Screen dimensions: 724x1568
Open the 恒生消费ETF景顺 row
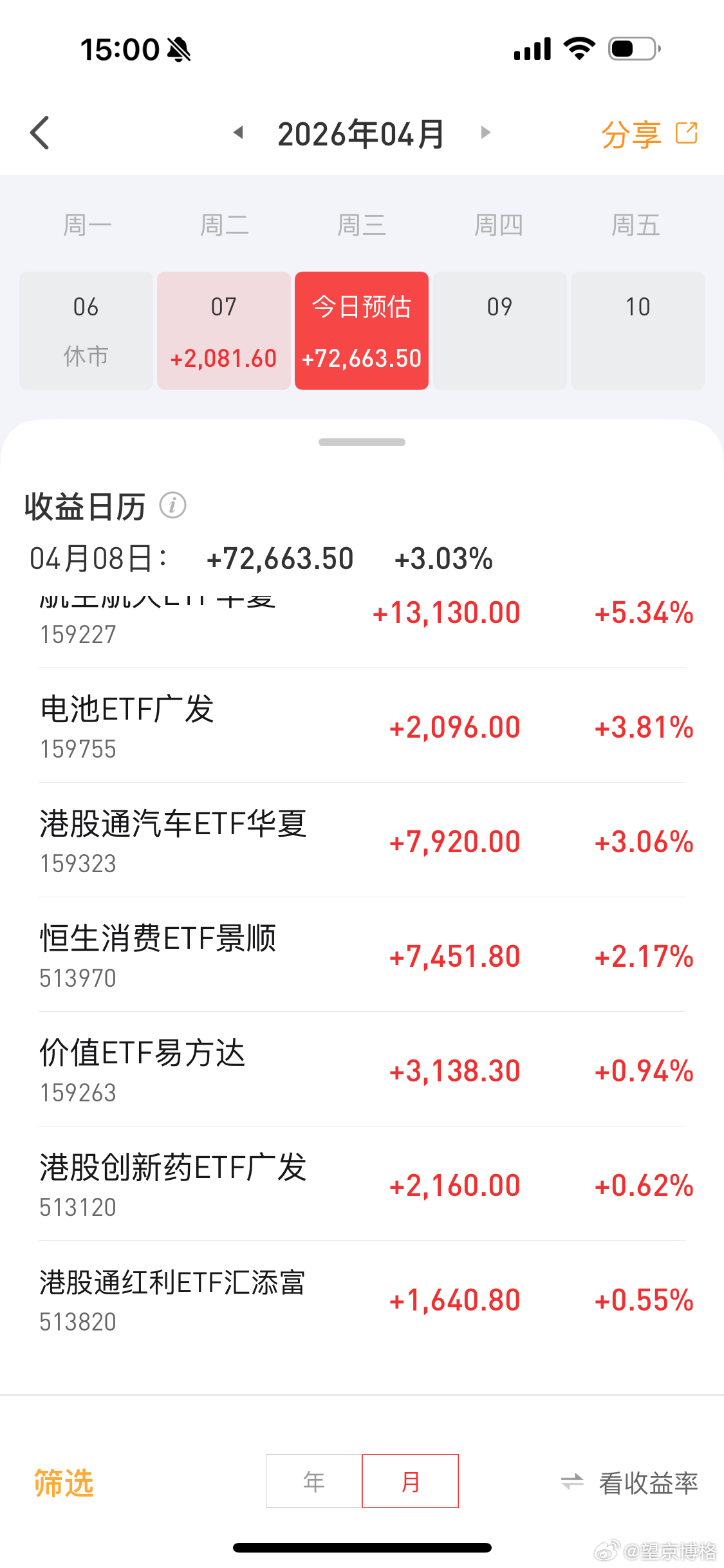pos(362,955)
